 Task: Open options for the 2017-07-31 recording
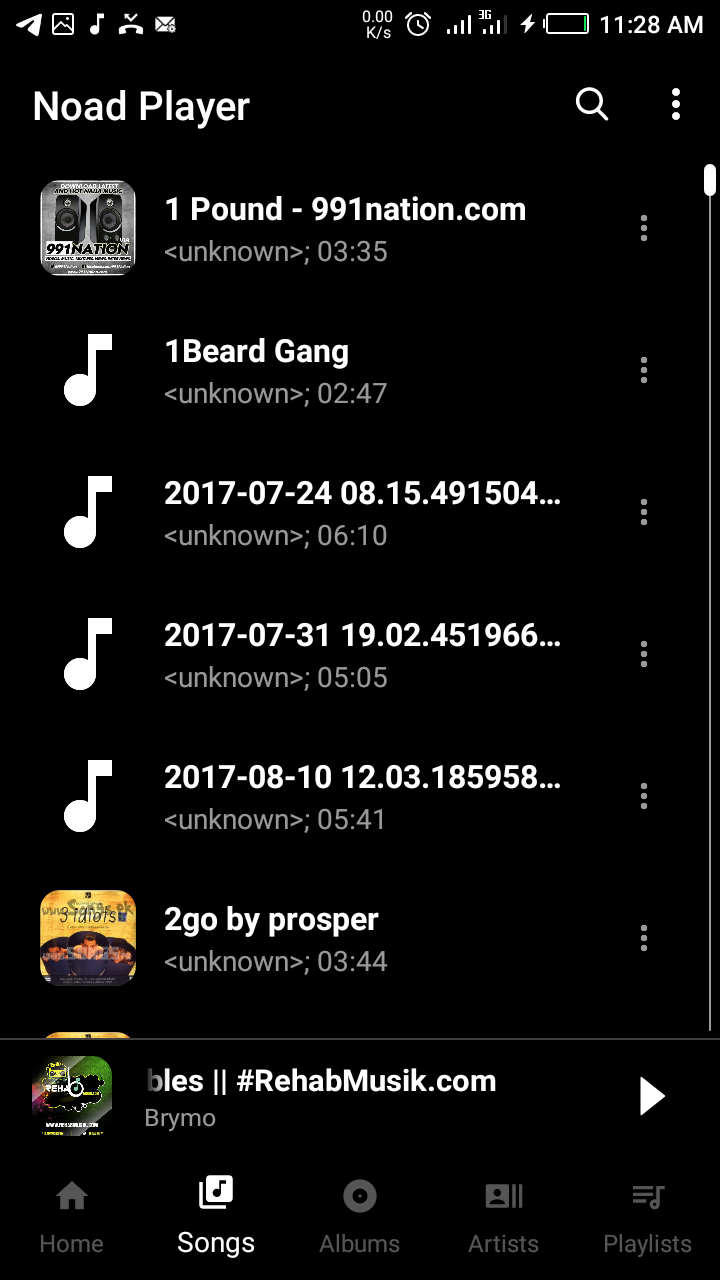point(644,655)
